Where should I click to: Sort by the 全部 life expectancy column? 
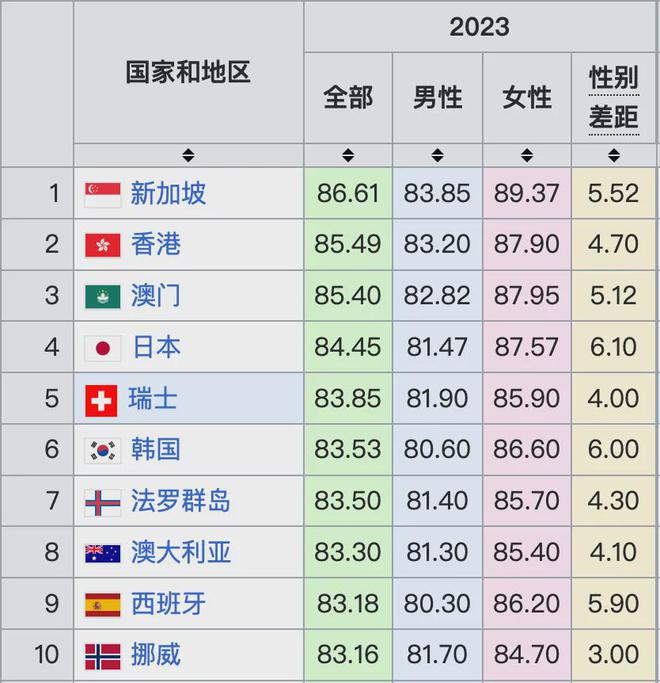[x=348, y=155]
